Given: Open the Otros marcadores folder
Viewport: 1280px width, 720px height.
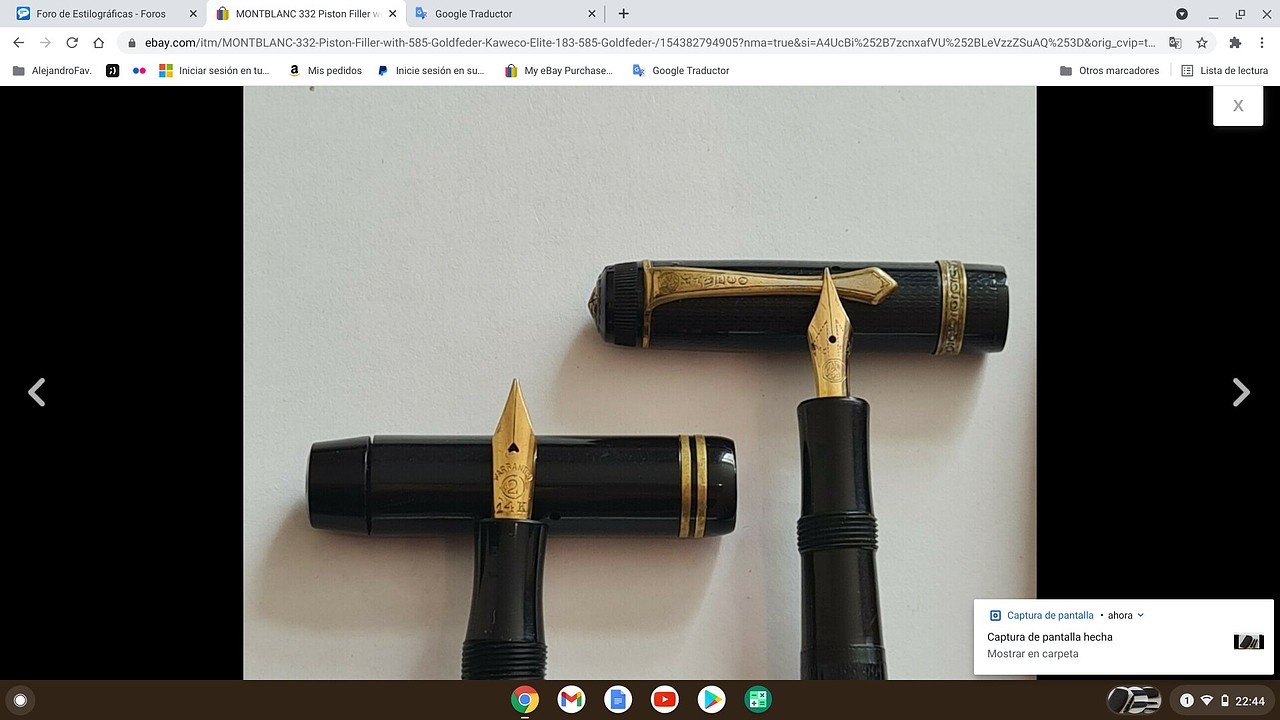Looking at the screenshot, I should pyautogui.click(x=1109, y=71).
